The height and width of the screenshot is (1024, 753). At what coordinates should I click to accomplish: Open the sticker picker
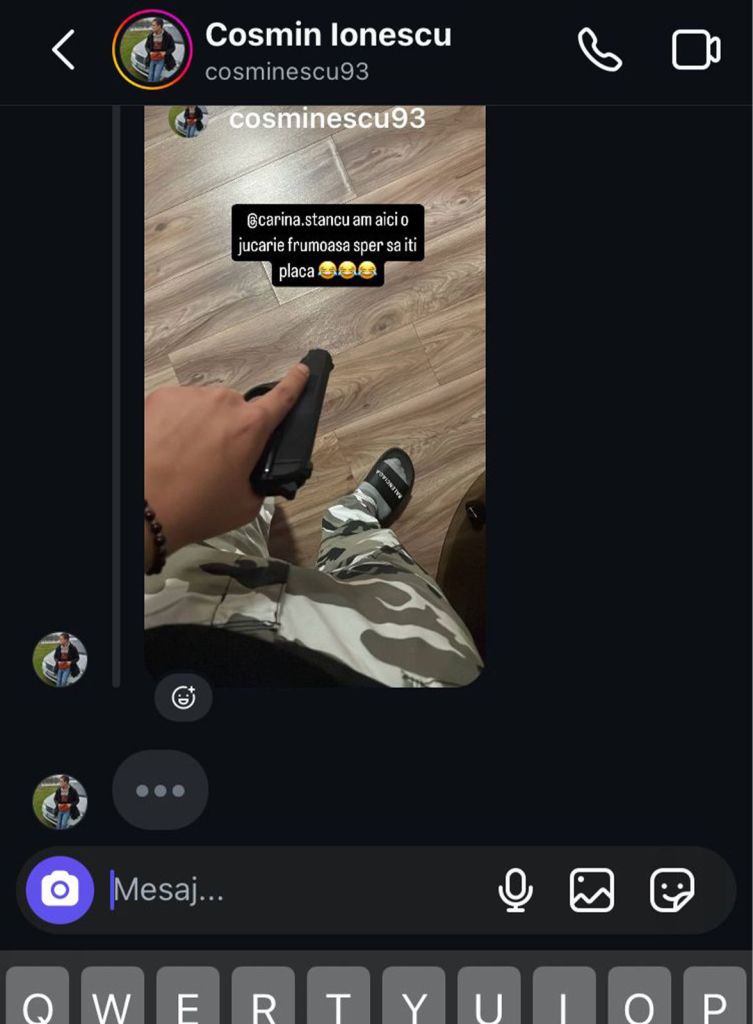672,889
